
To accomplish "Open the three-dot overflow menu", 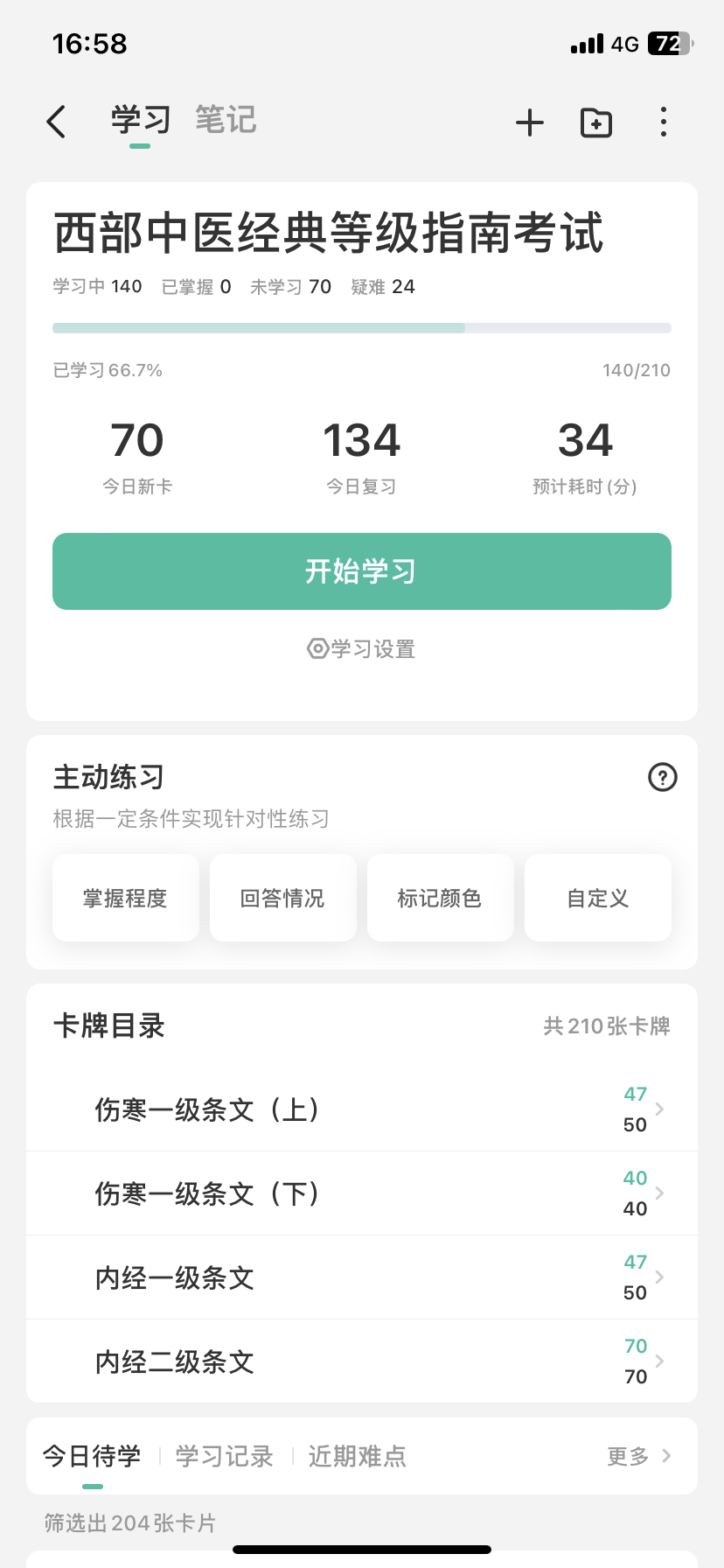I will [664, 122].
